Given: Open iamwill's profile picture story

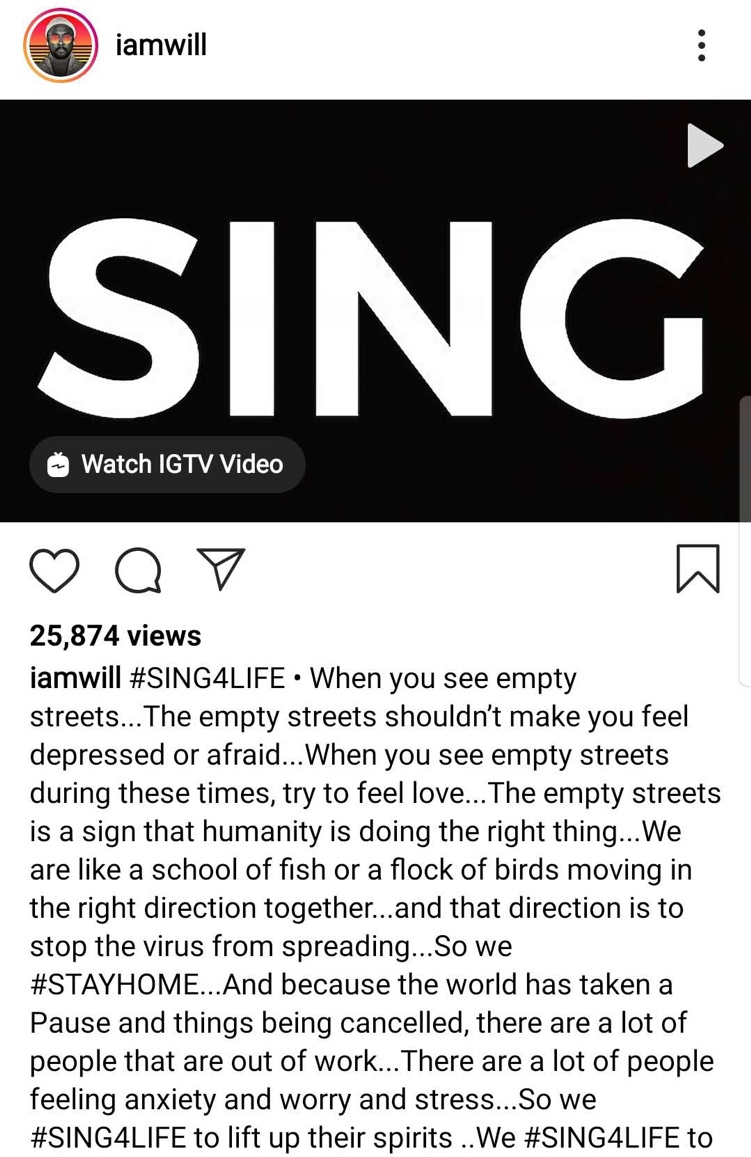Looking at the screenshot, I should click(60, 46).
